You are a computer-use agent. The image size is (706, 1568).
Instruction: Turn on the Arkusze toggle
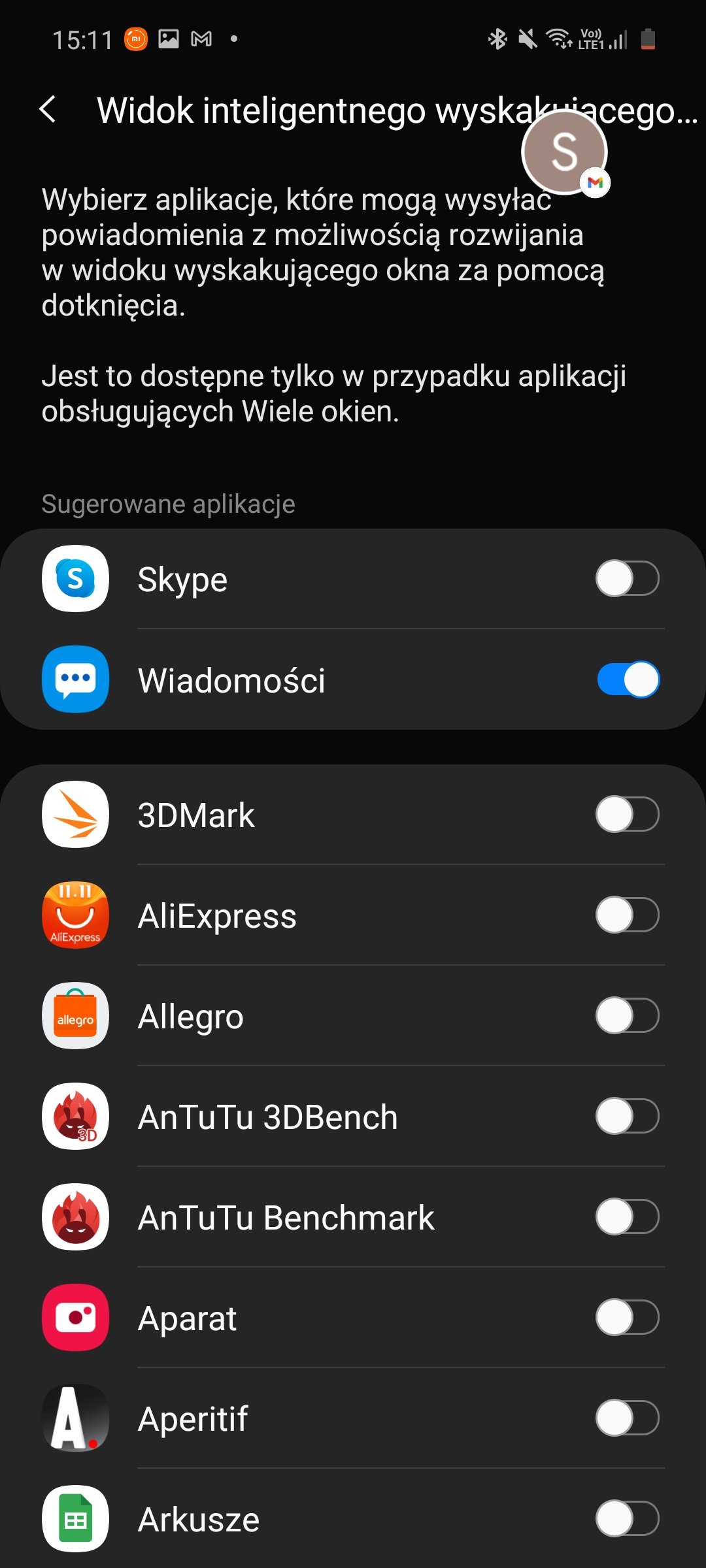pos(627,1518)
